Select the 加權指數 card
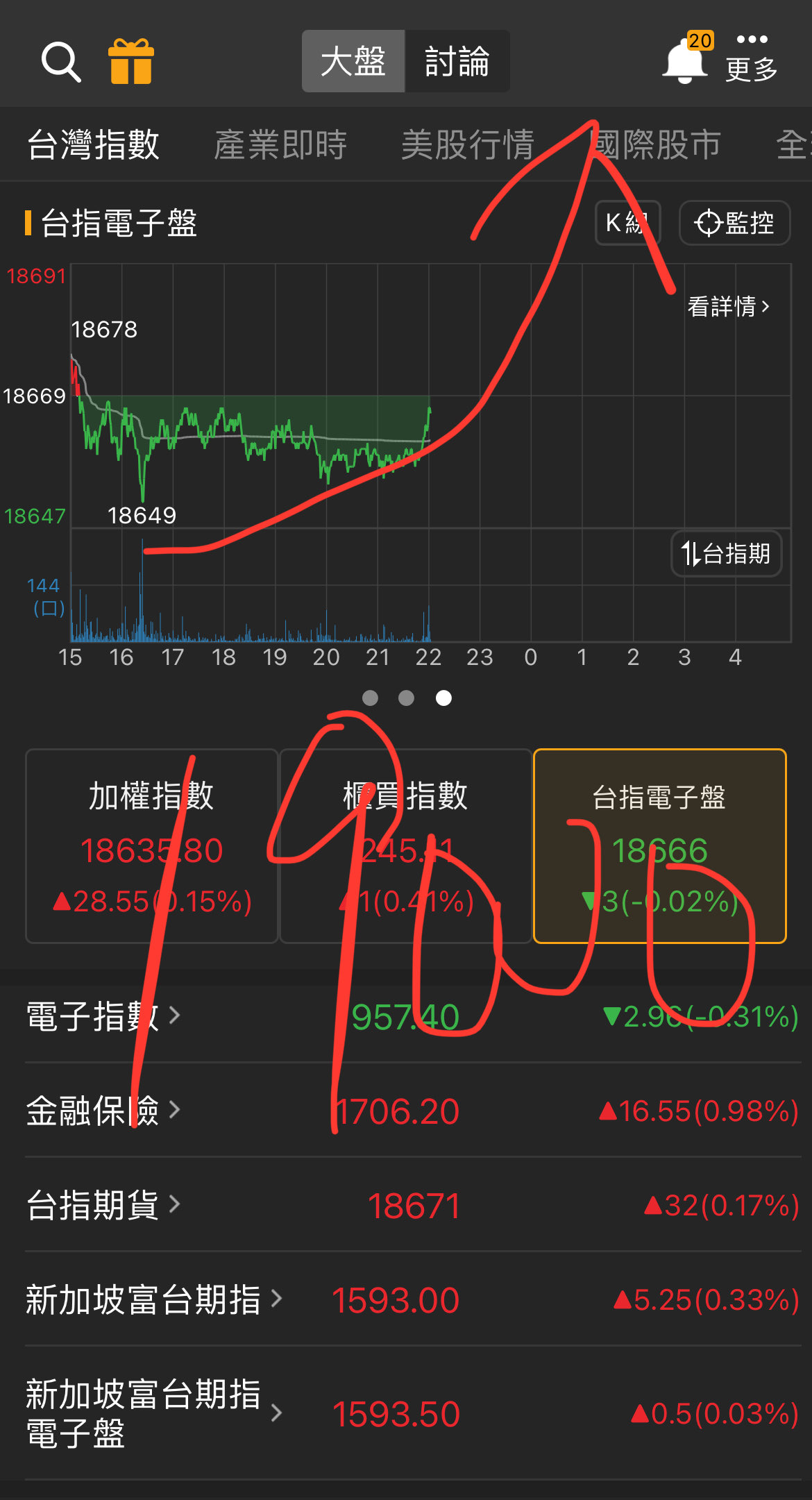The height and width of the screenshot is (1500, 812). pos(151,846)
